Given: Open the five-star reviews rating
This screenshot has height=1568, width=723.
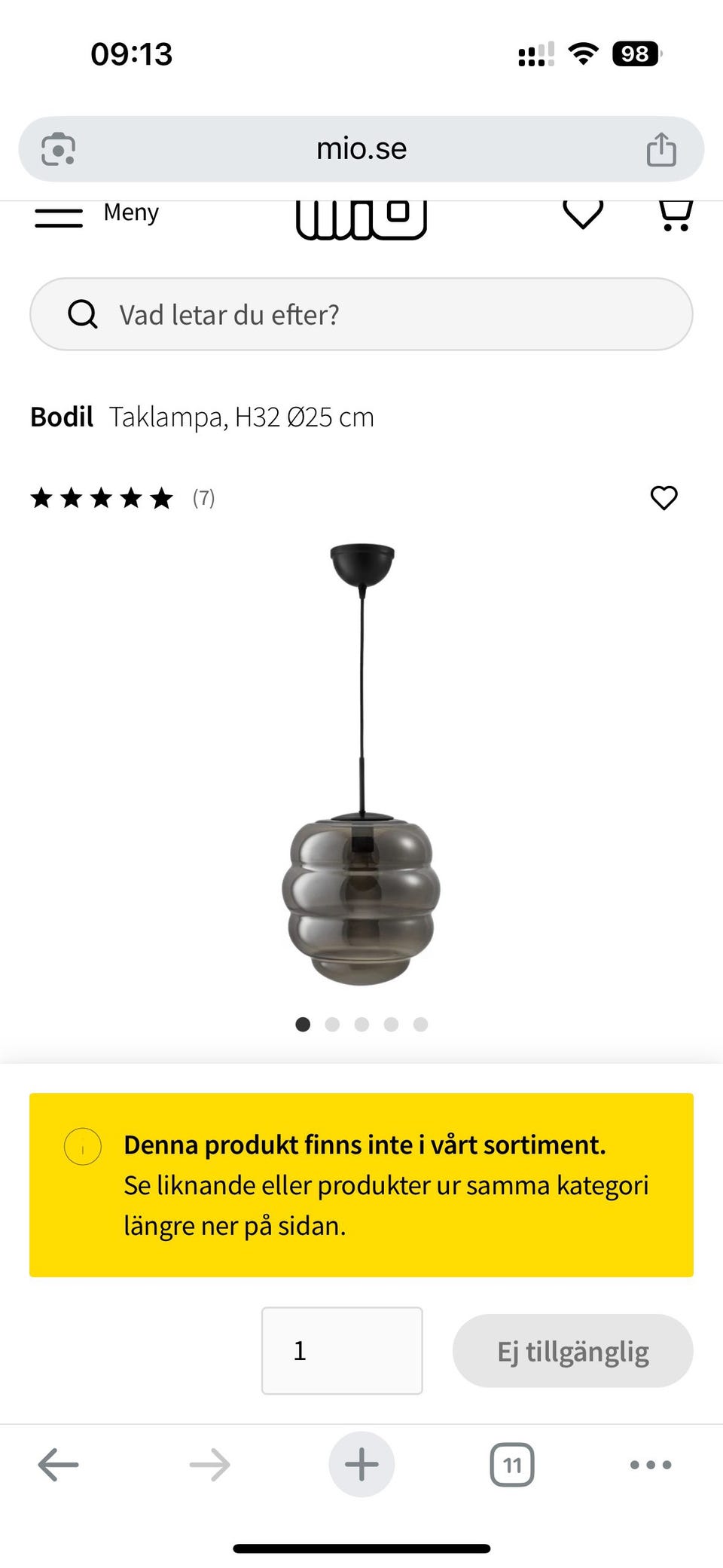Looking at the screenshot, I should (x=122, y=498).
